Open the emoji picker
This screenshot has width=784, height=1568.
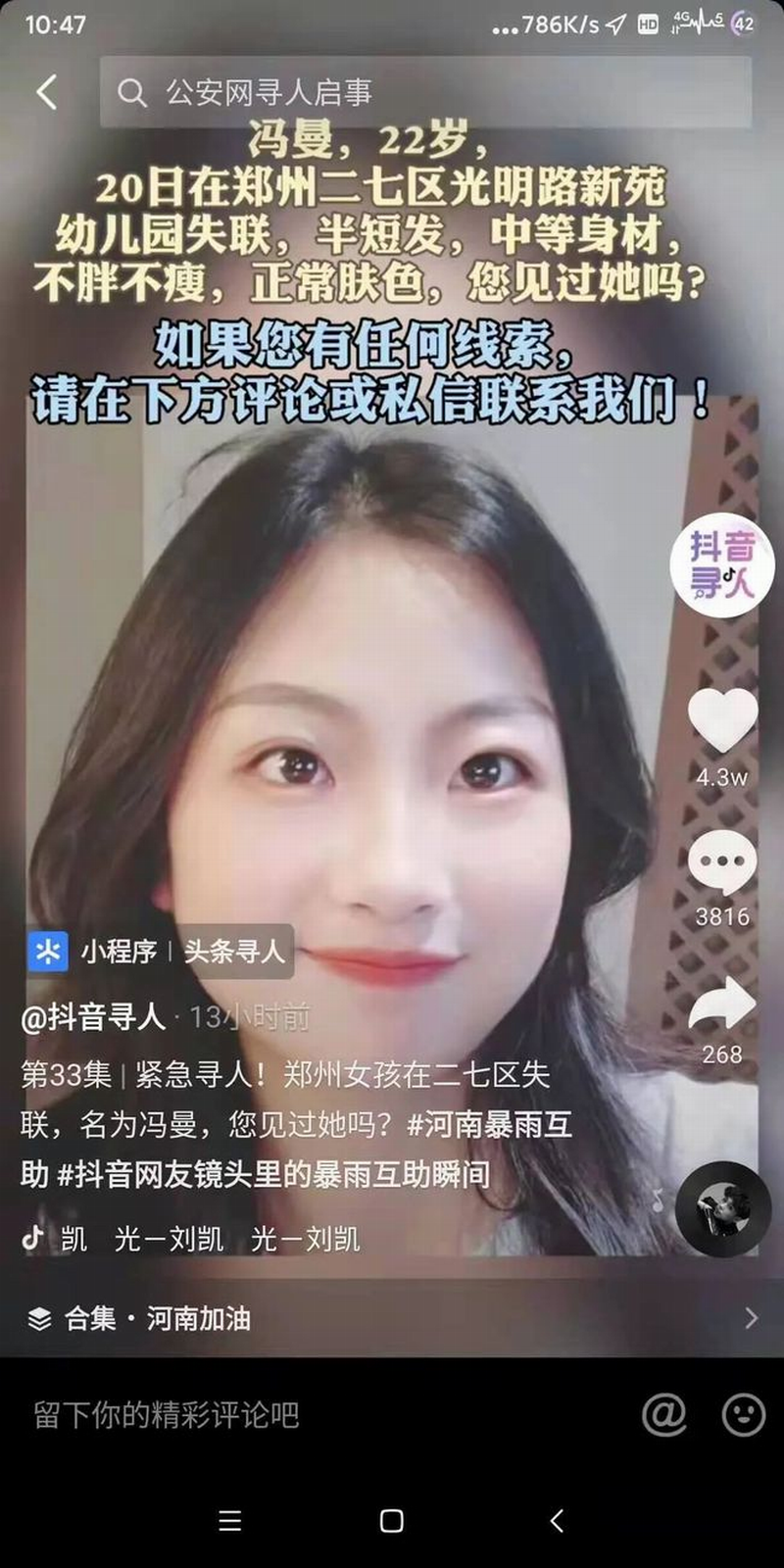(x=743, y=1414)
